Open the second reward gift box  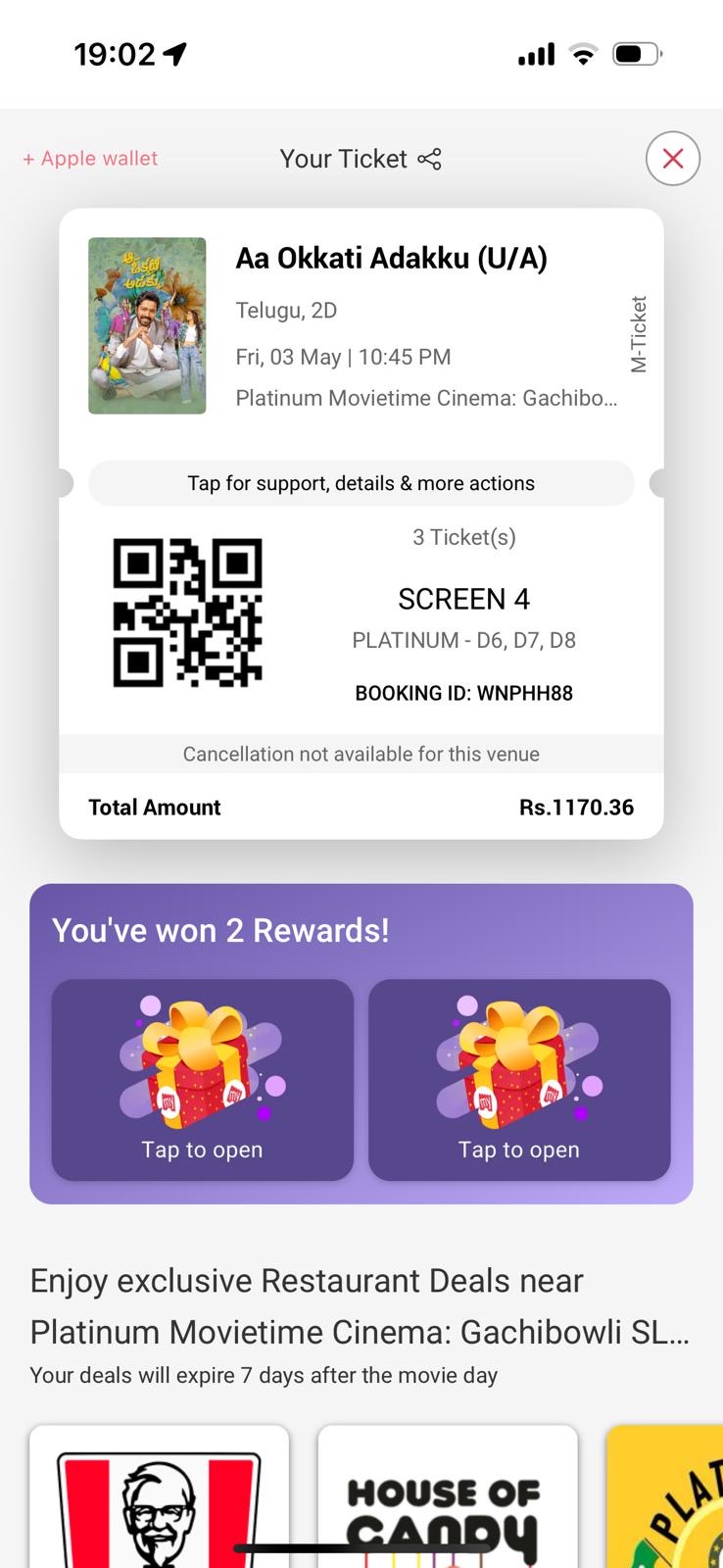pyautogui.click(x=519, y=1080)
